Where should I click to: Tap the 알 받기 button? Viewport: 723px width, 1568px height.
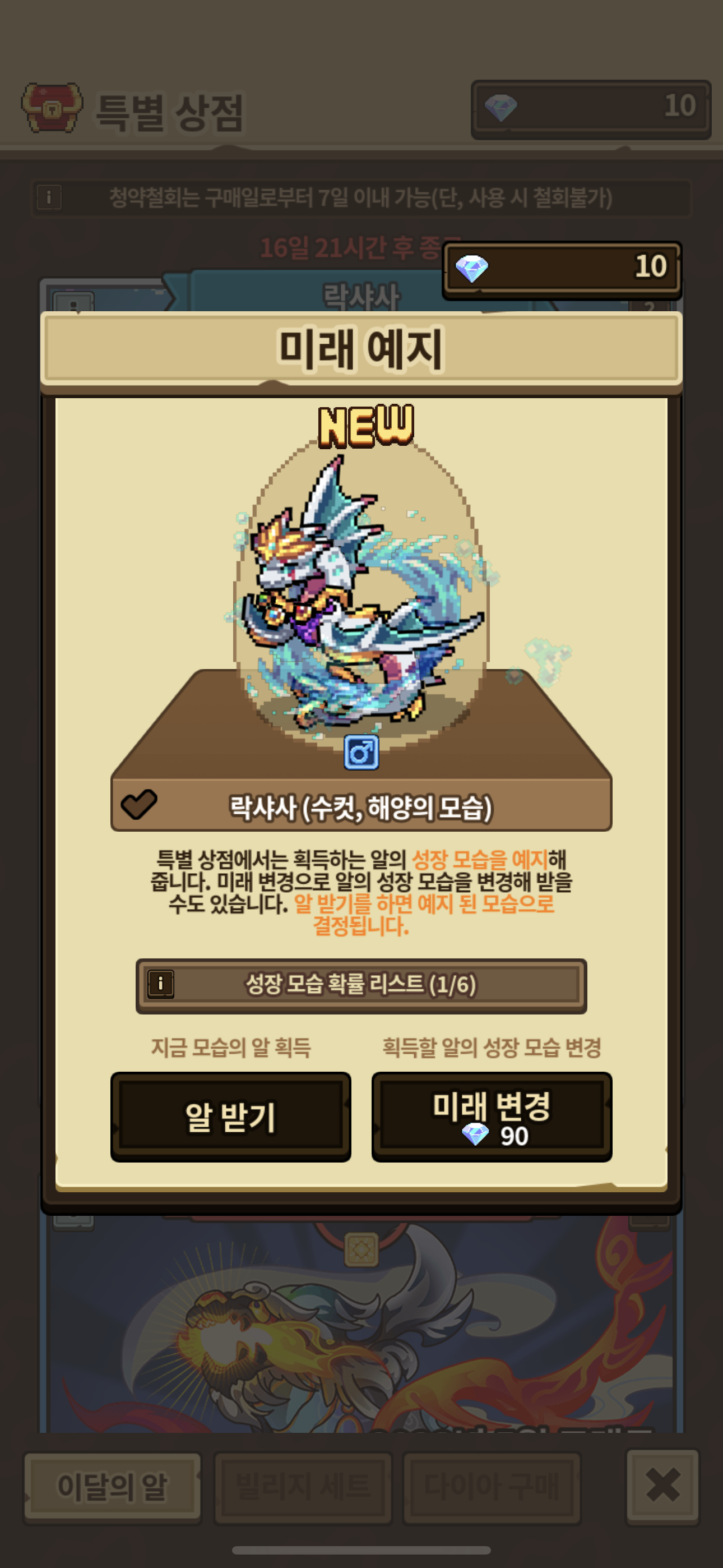(x=230, y=1117)
